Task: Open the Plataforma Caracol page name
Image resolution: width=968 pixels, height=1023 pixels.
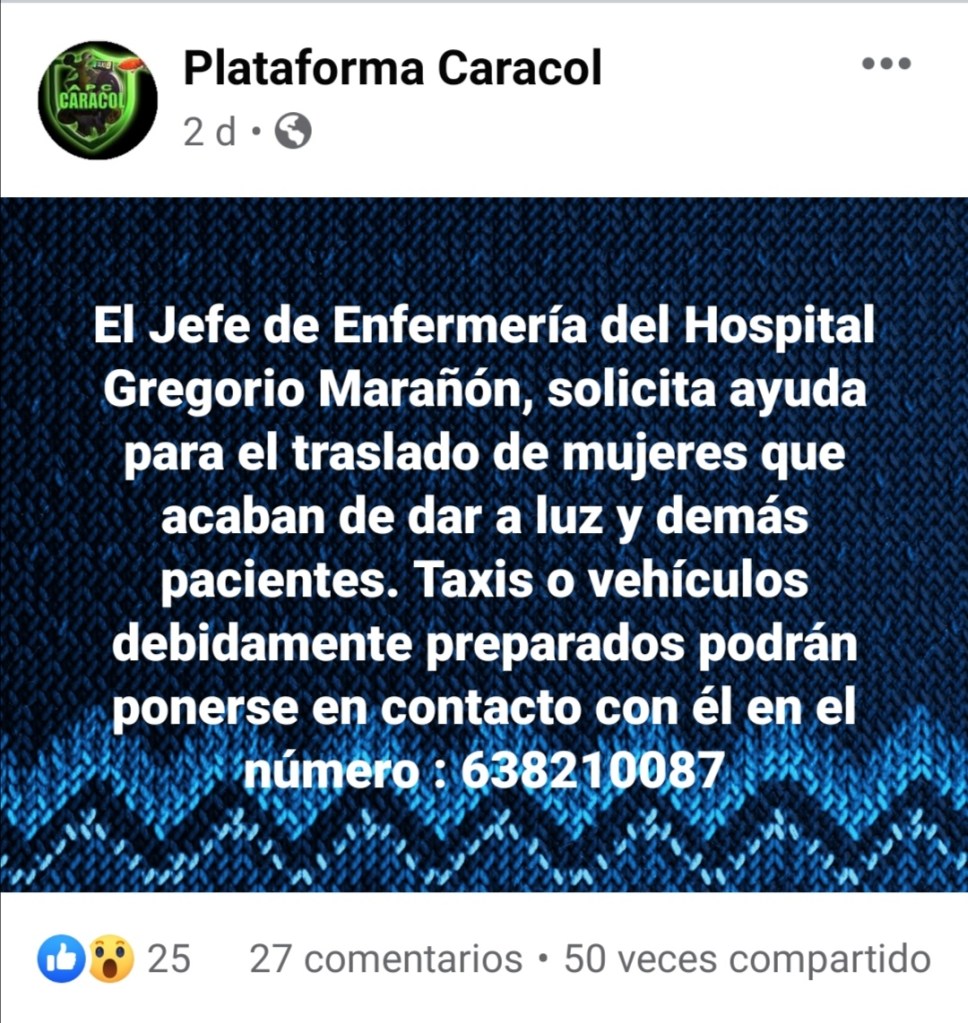Action: 393,69
